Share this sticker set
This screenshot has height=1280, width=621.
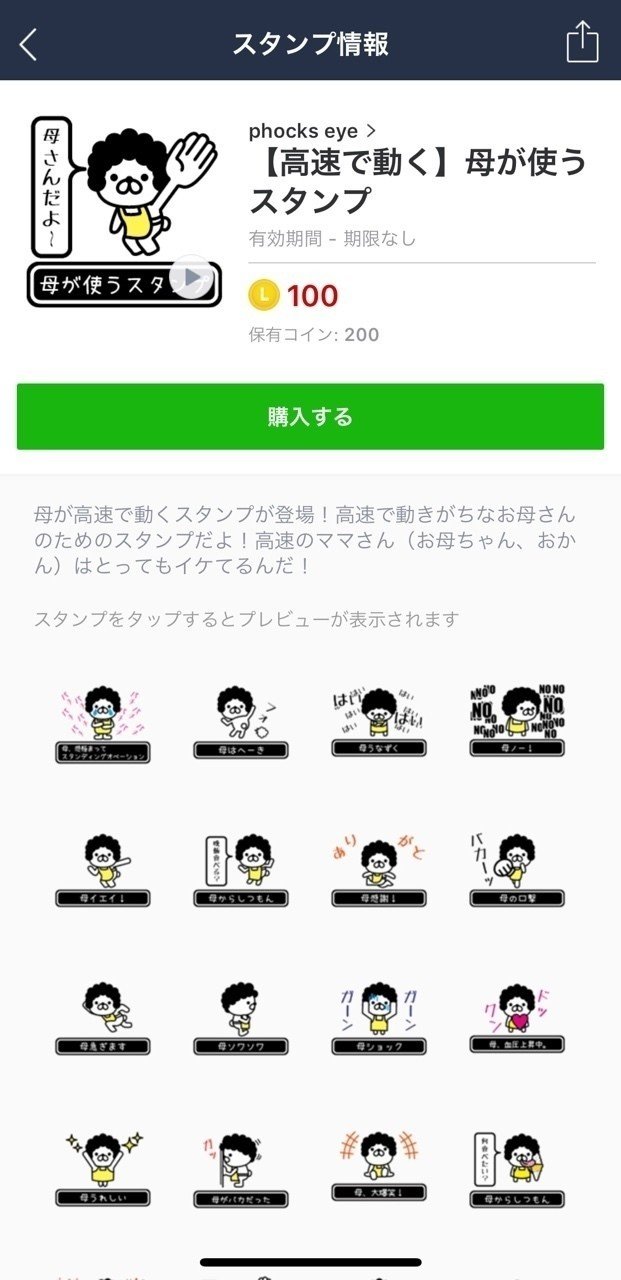[x=582, y=43]
